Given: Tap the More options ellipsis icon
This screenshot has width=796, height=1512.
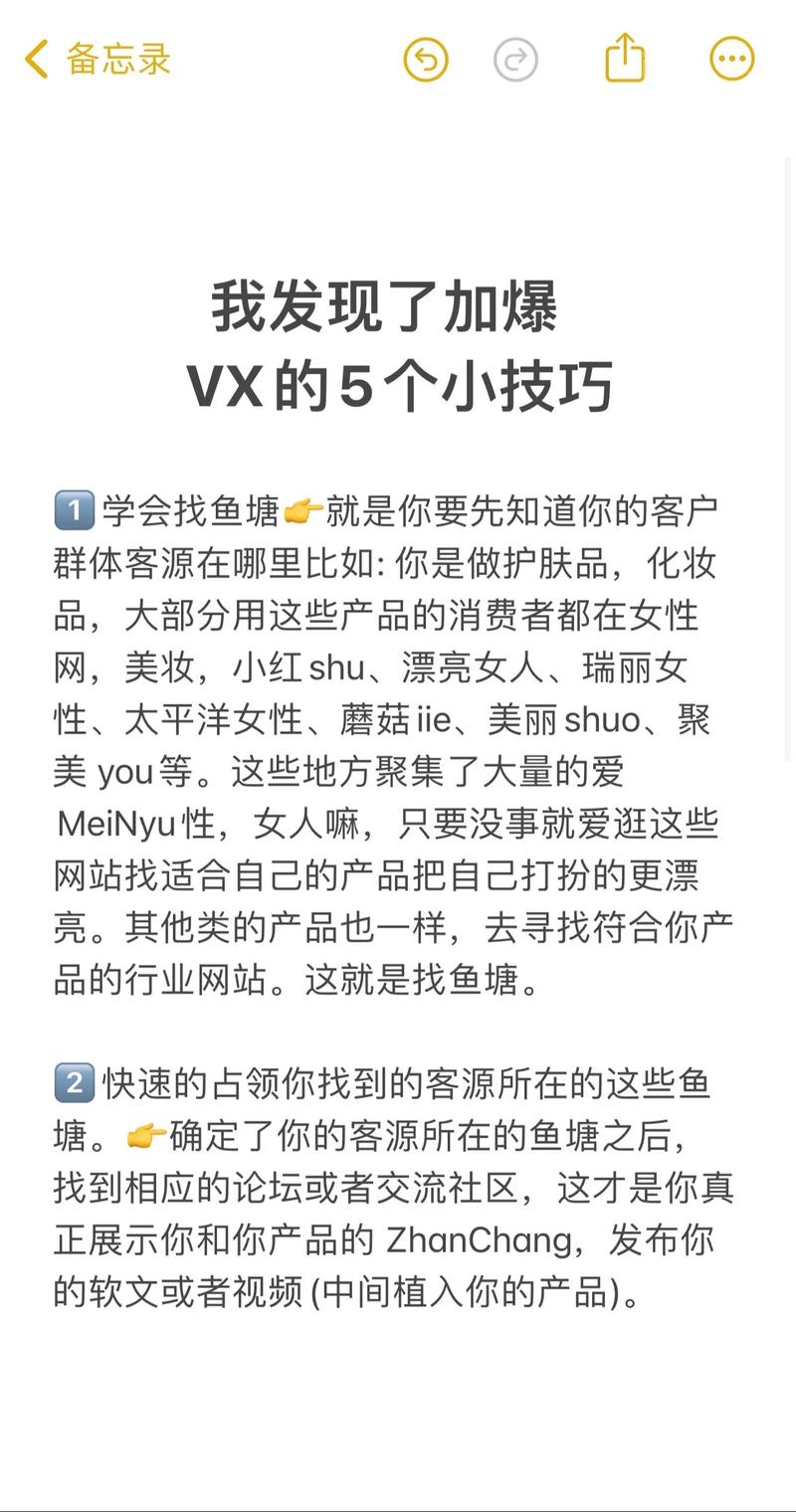Looking at the screenshot, I should tap(731, 58).
